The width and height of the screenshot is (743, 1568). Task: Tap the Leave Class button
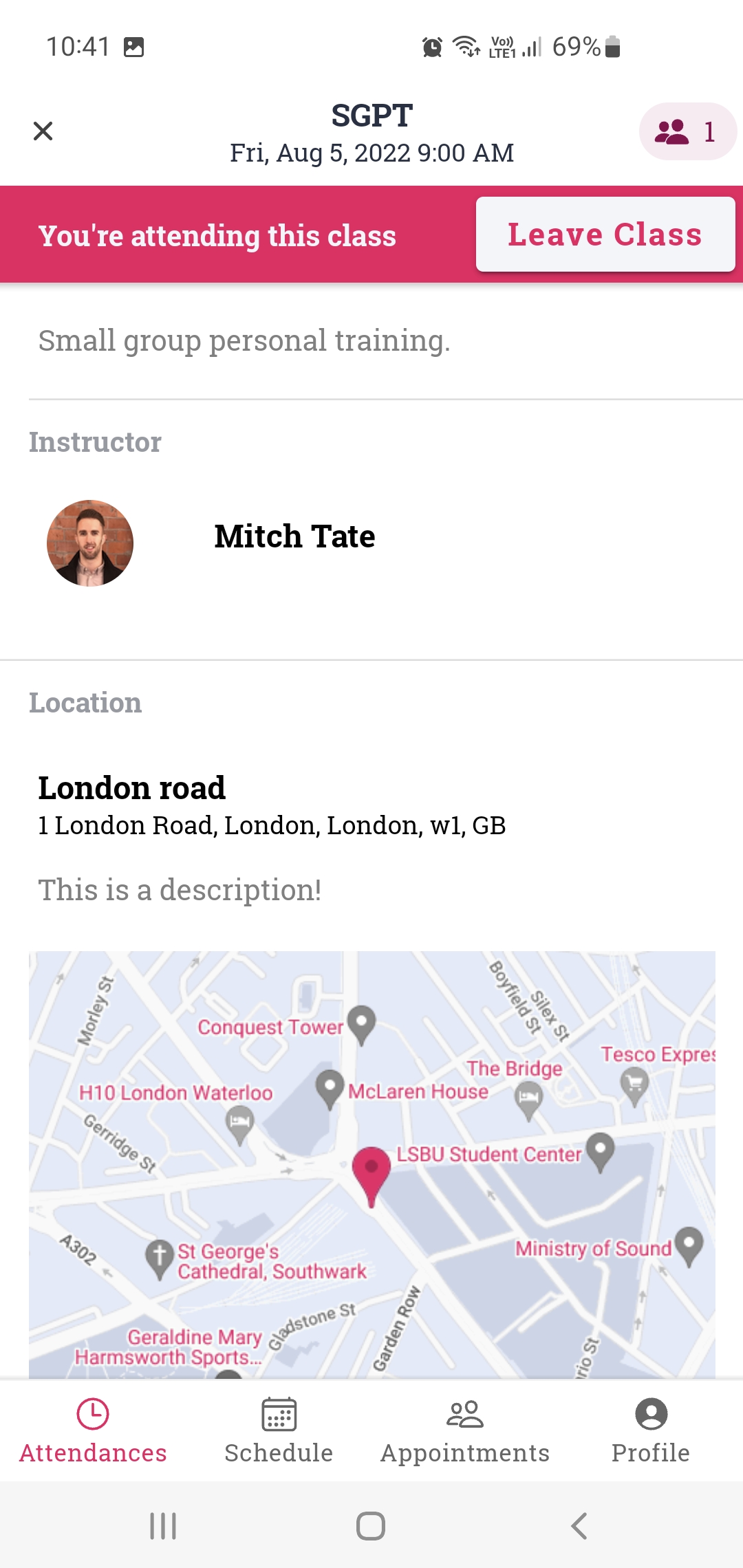(605, 235)
